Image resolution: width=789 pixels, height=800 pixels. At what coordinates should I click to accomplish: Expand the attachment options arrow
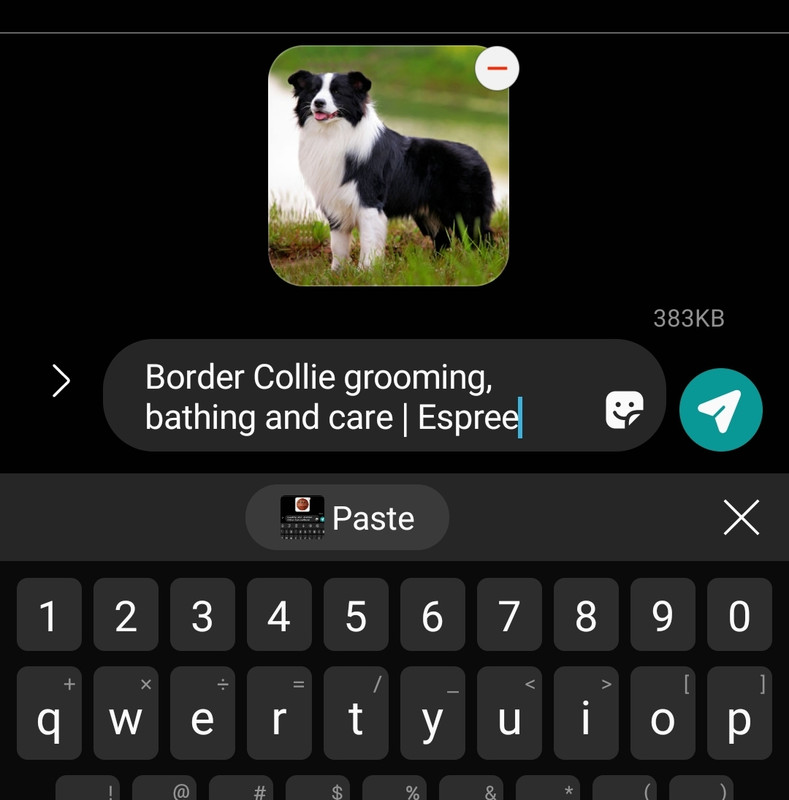(x=61, y=380)
